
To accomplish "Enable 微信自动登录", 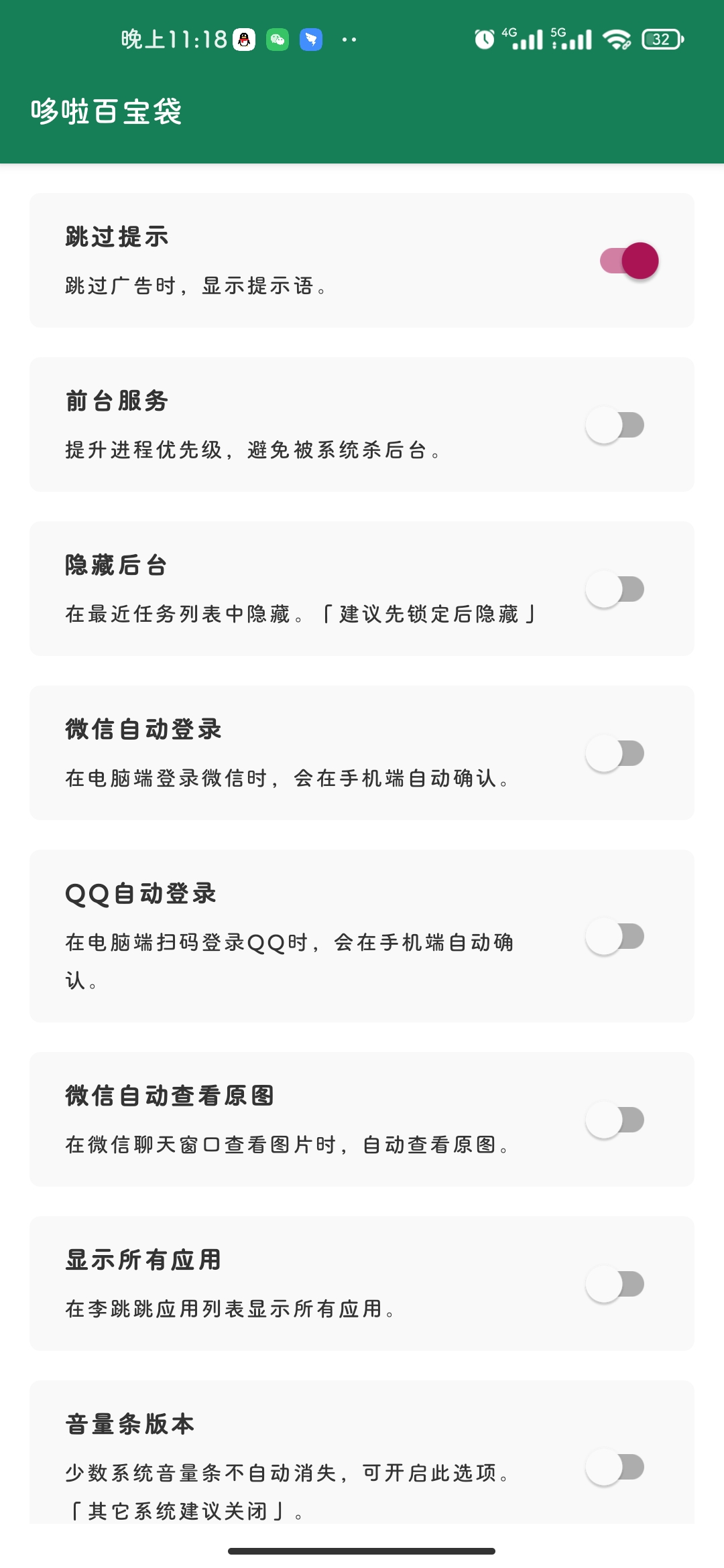I will 615,753.
